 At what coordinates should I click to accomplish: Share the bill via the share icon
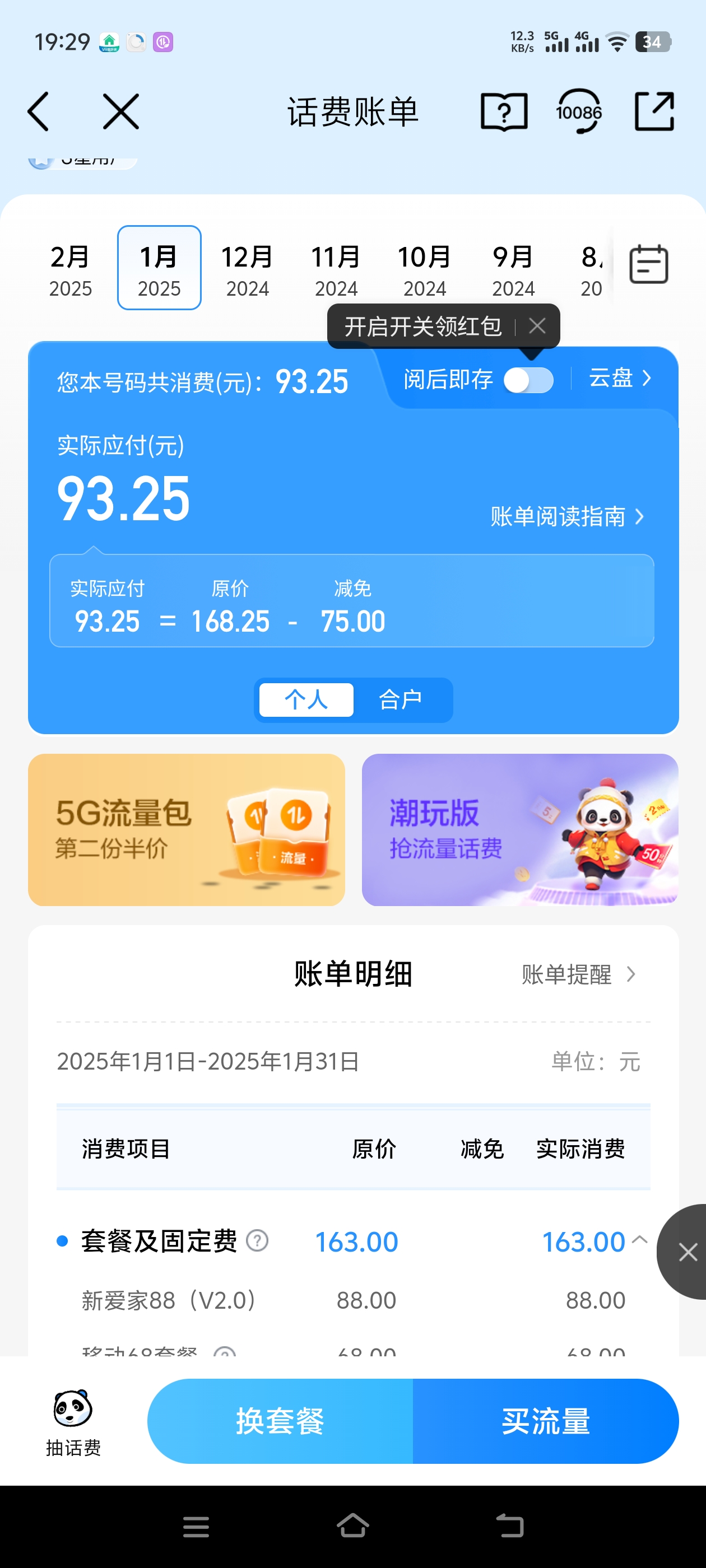[654, 112]
